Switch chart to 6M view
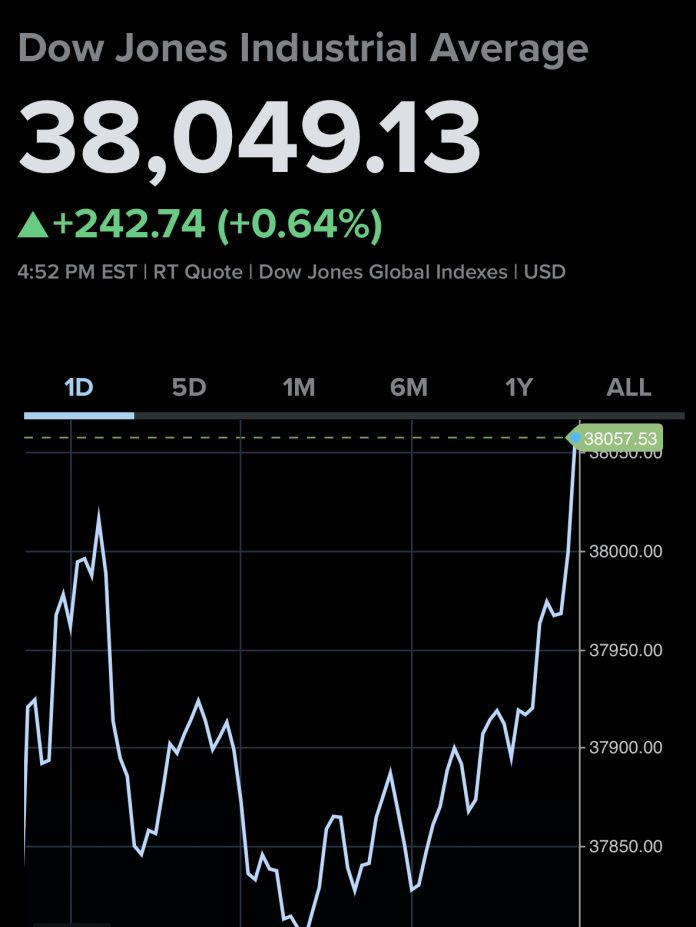 (x=409, y=387)
